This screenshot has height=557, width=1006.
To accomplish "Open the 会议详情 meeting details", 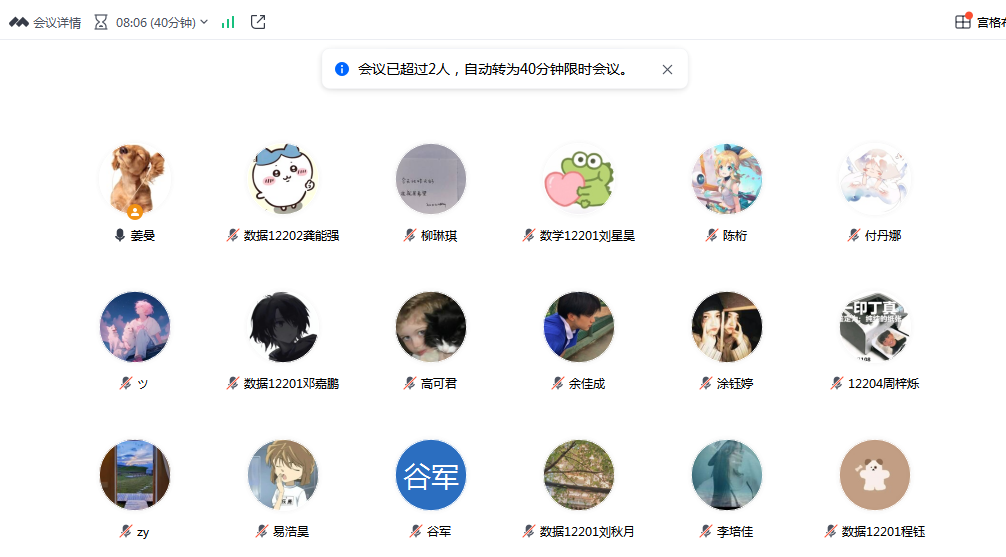I will pyautogui.click(x=46, y=22).
